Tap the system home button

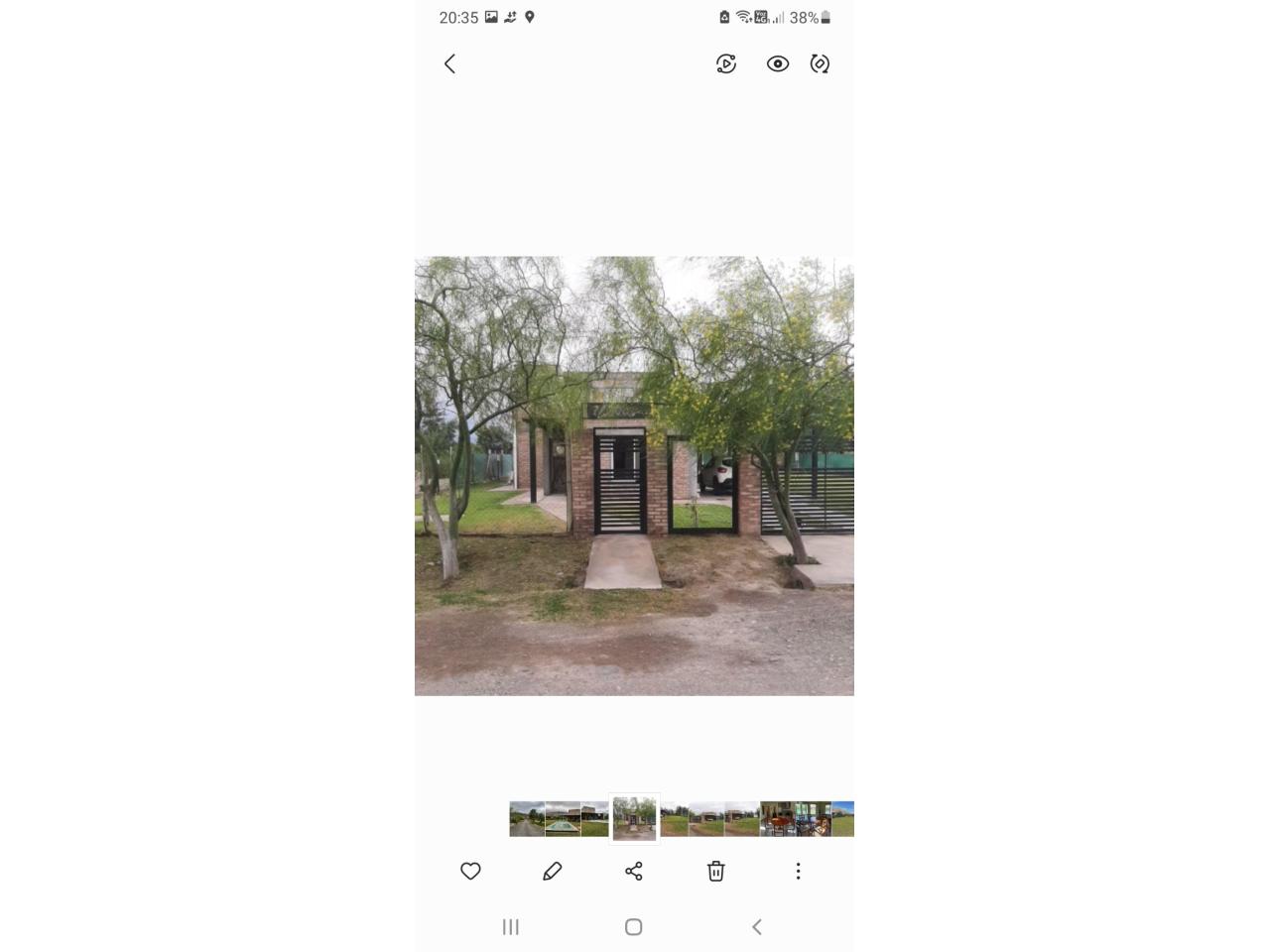[634, 927]
